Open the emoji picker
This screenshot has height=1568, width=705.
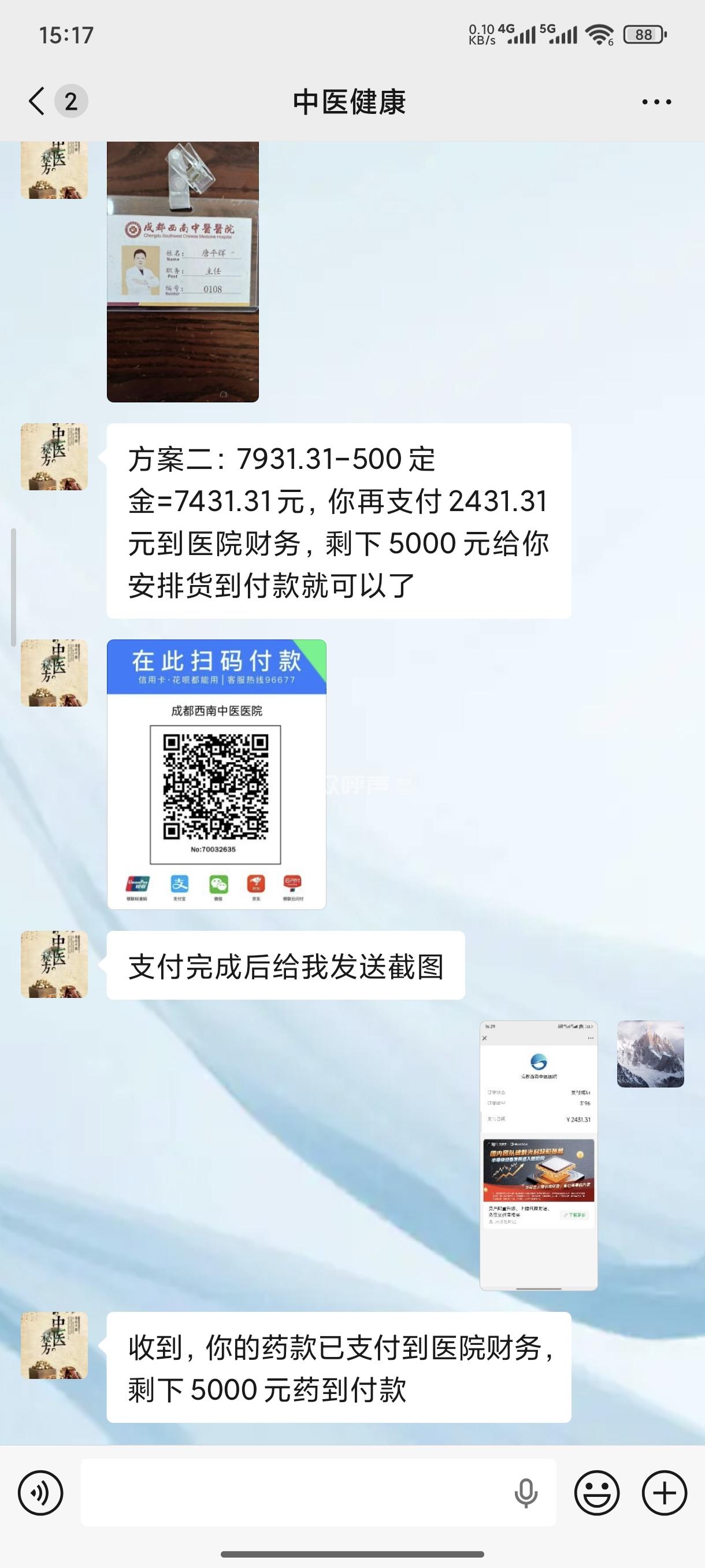click(x=597, y=1493)
